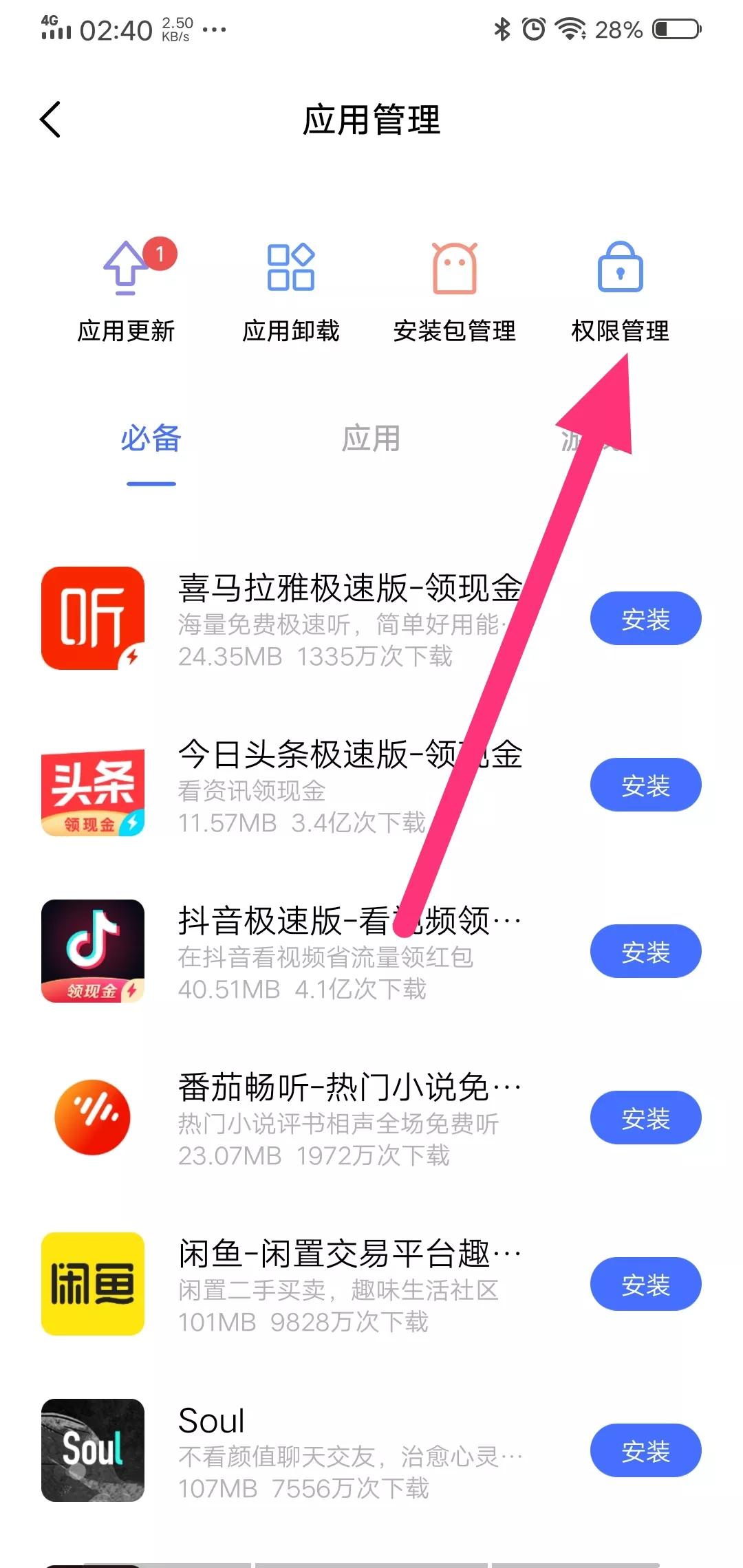Install Soul
The width and height of the screenshot is (743, 1568).
point(645,1451)
